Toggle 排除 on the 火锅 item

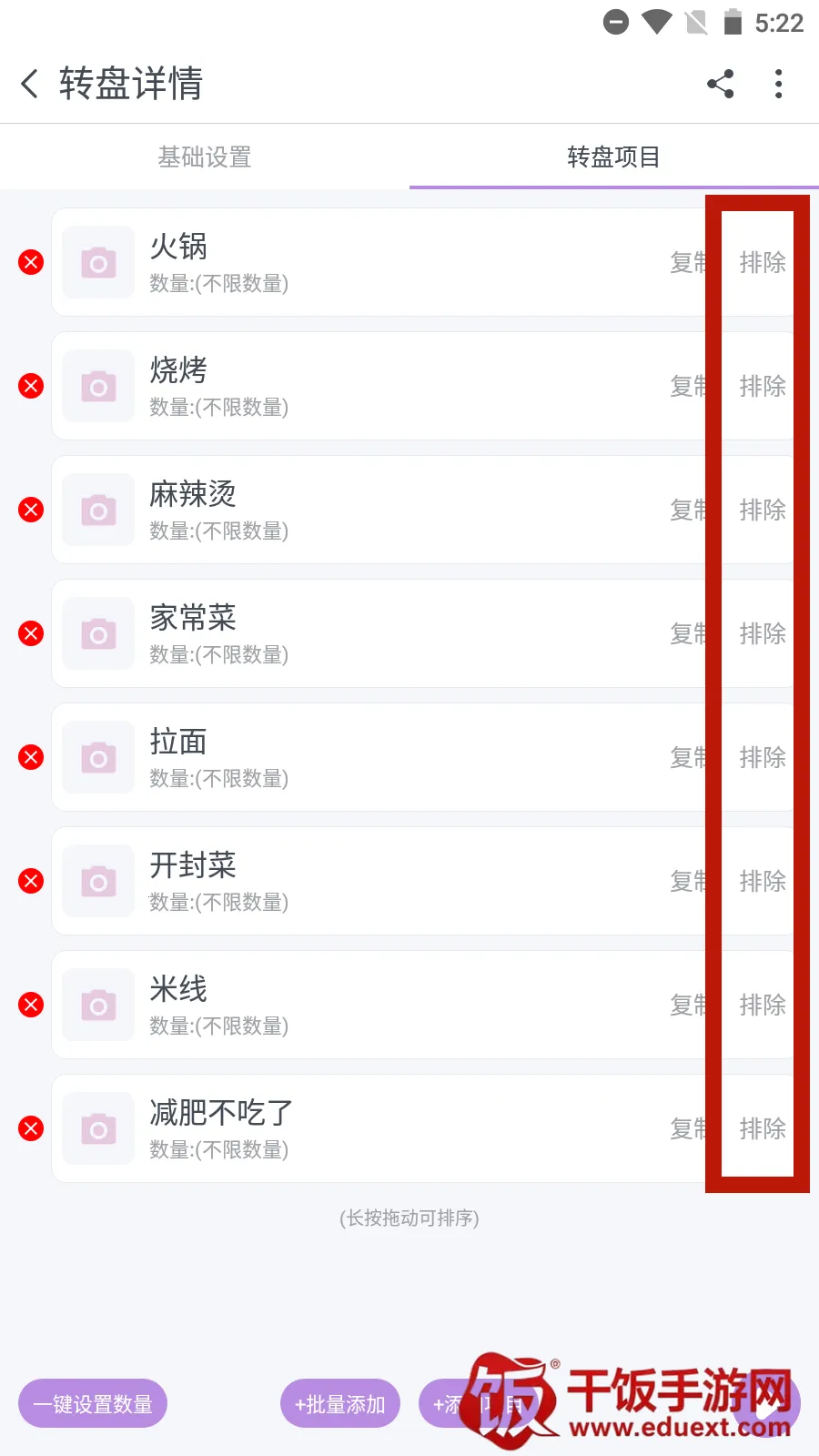tap(761, 262)
